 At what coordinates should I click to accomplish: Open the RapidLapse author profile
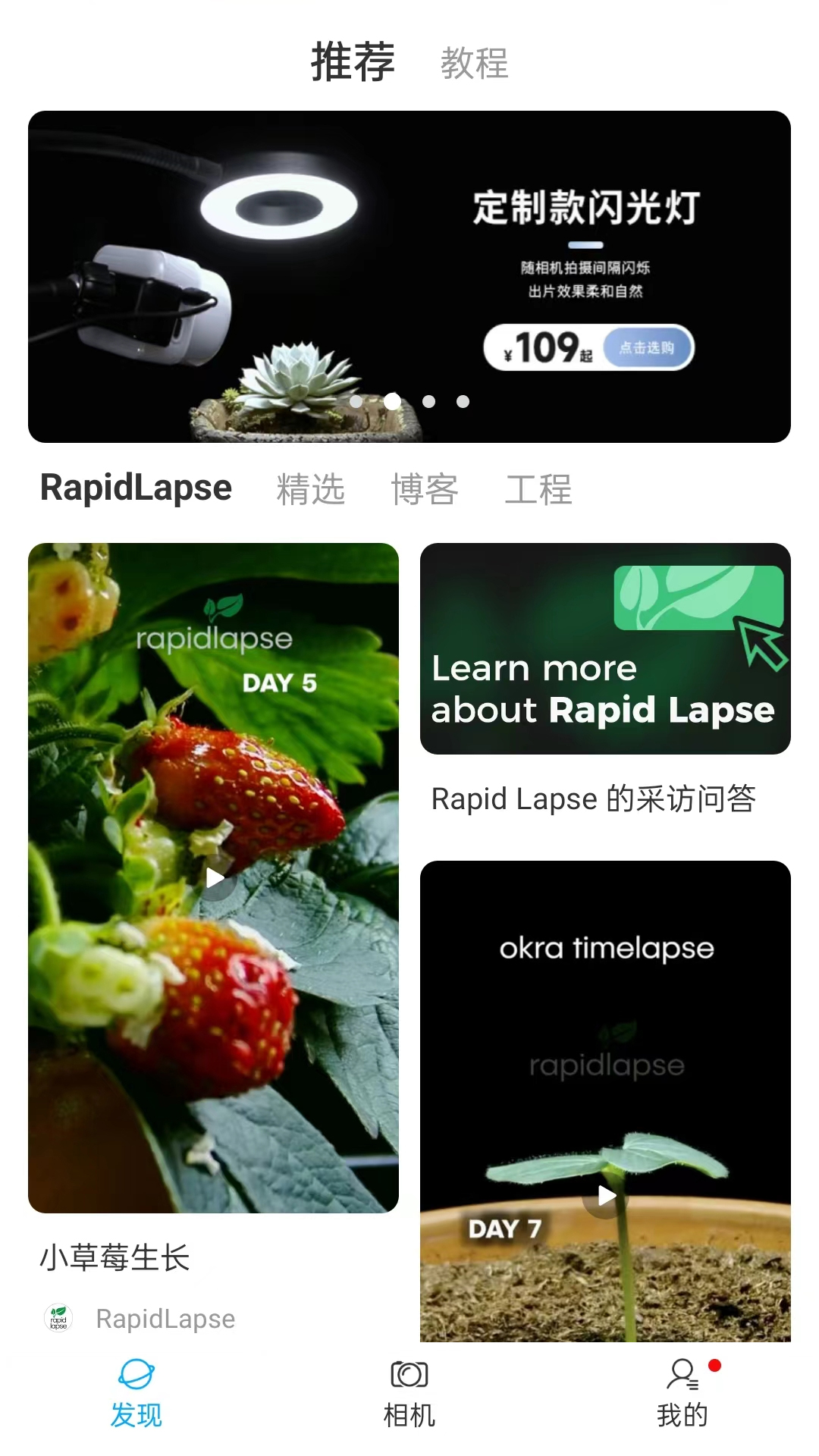pyautogui.click(x=165, y=1319)
